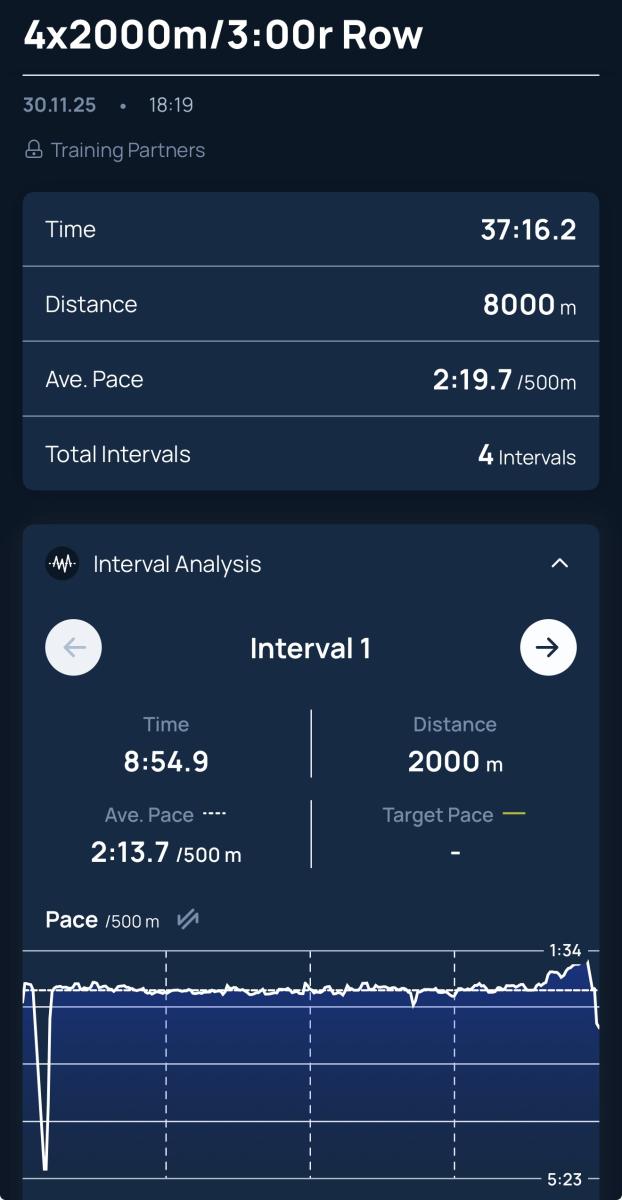Toggle the pace chart scale icon
Screen dimensions: 622x1200
click(187, 920)
